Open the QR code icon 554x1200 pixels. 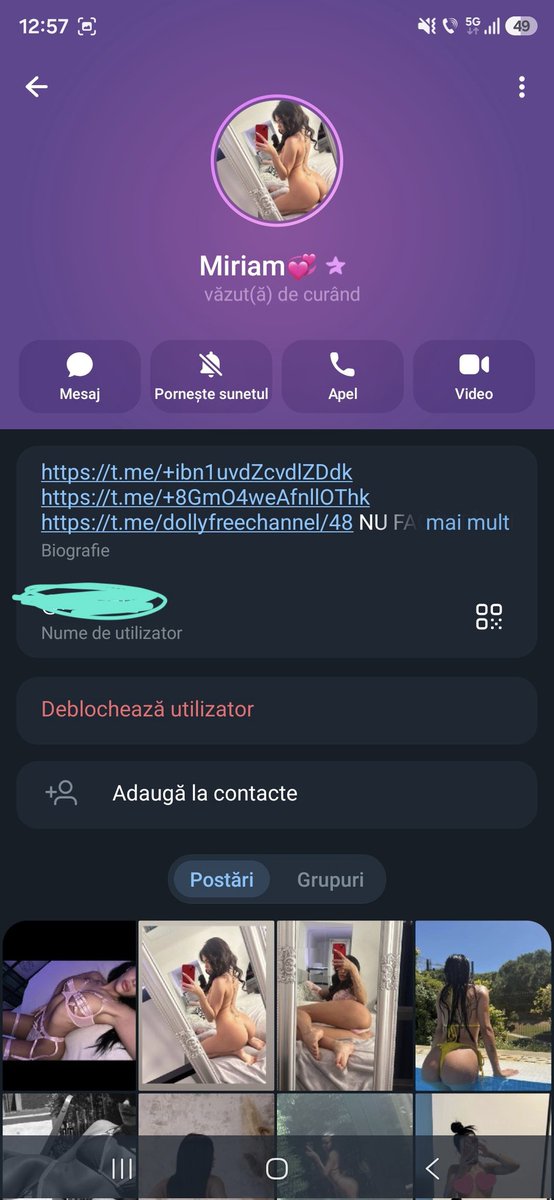coord(489,616)
